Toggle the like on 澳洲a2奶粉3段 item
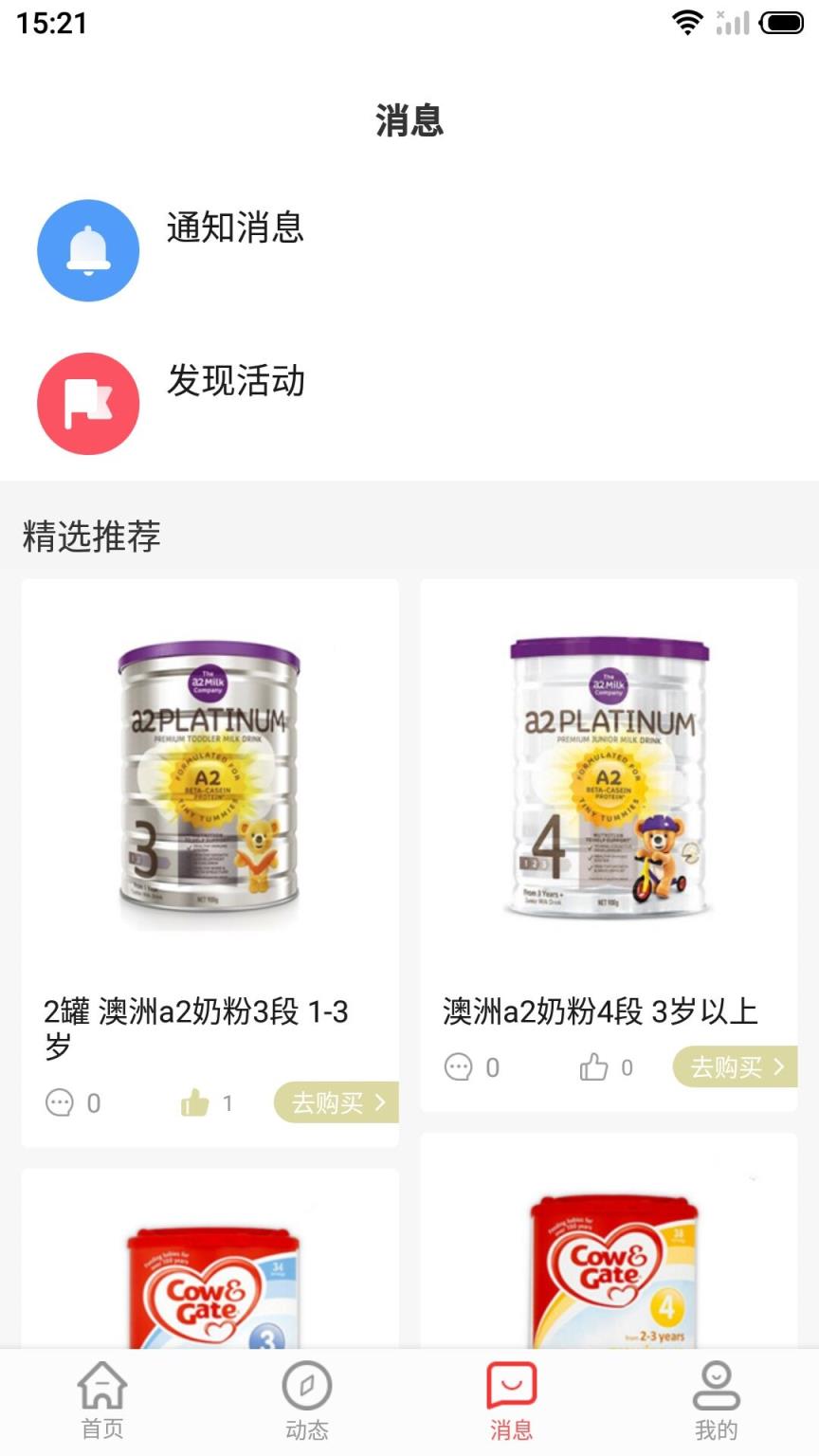 [196, 1101]
